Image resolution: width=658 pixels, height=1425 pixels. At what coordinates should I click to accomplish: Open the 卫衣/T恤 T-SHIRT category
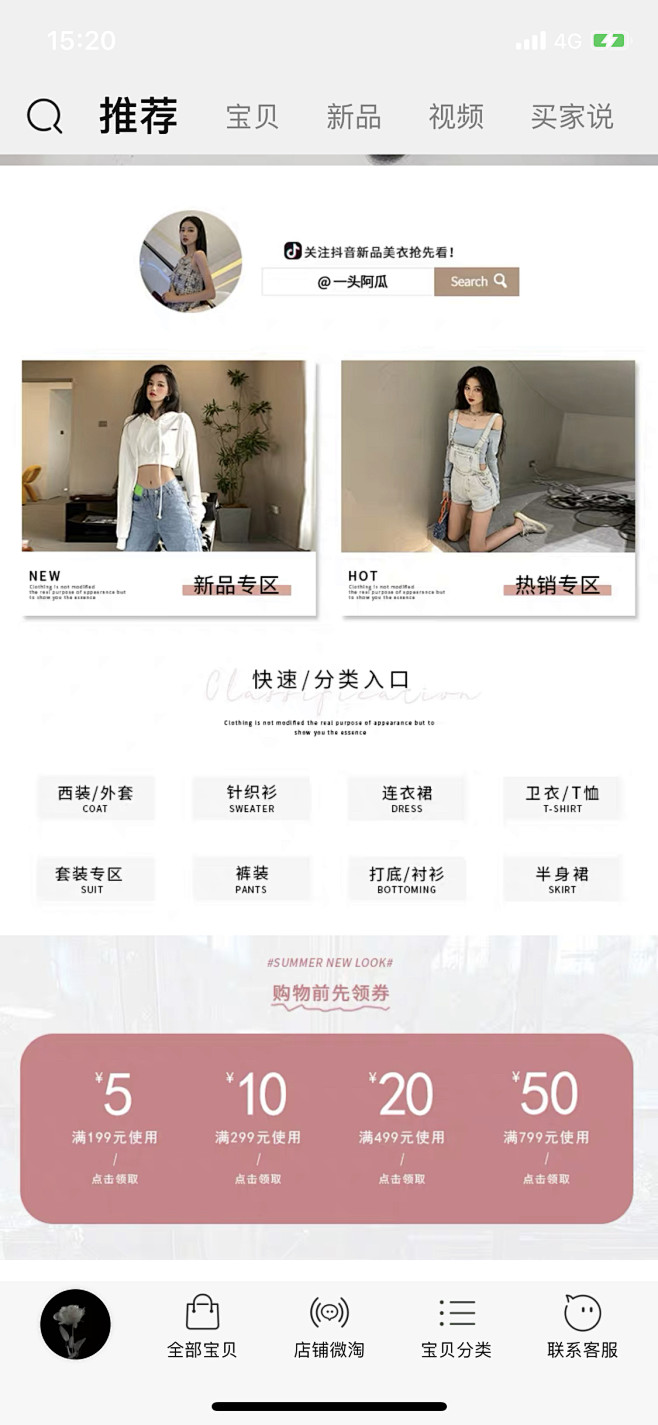click(562, 798)
